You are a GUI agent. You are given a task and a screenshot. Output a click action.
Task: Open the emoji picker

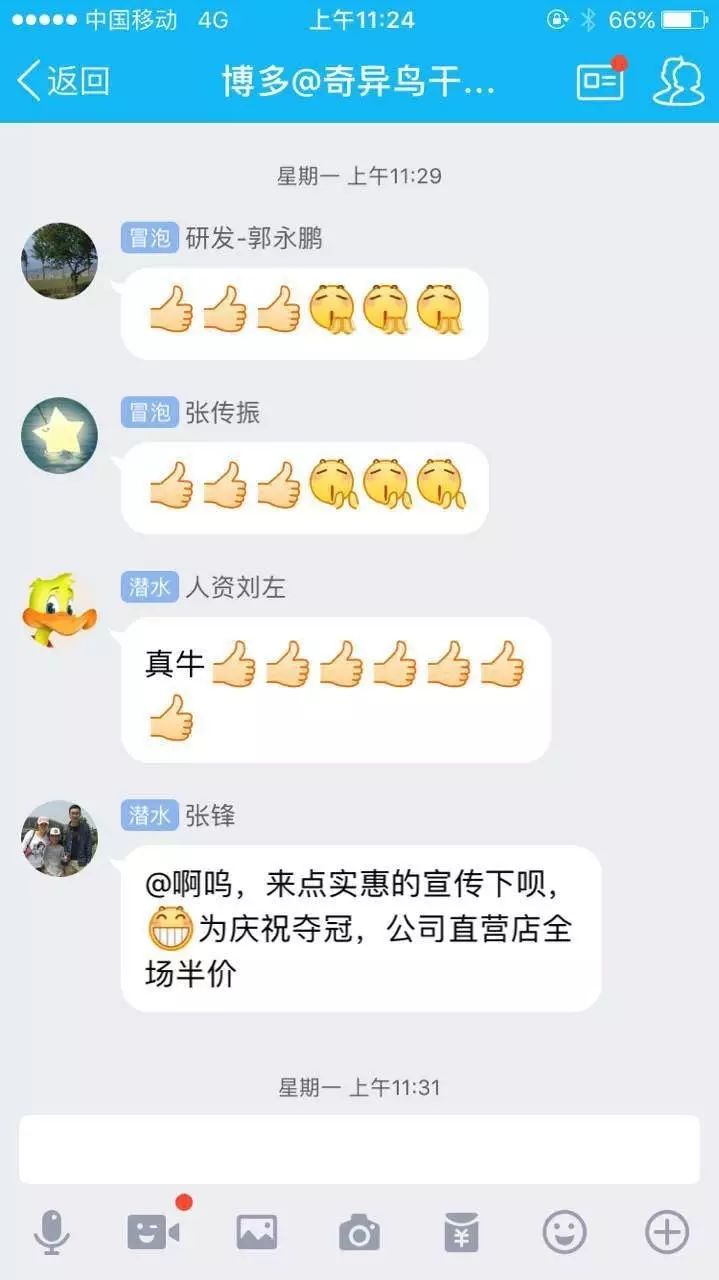(x=565, y=1232)
